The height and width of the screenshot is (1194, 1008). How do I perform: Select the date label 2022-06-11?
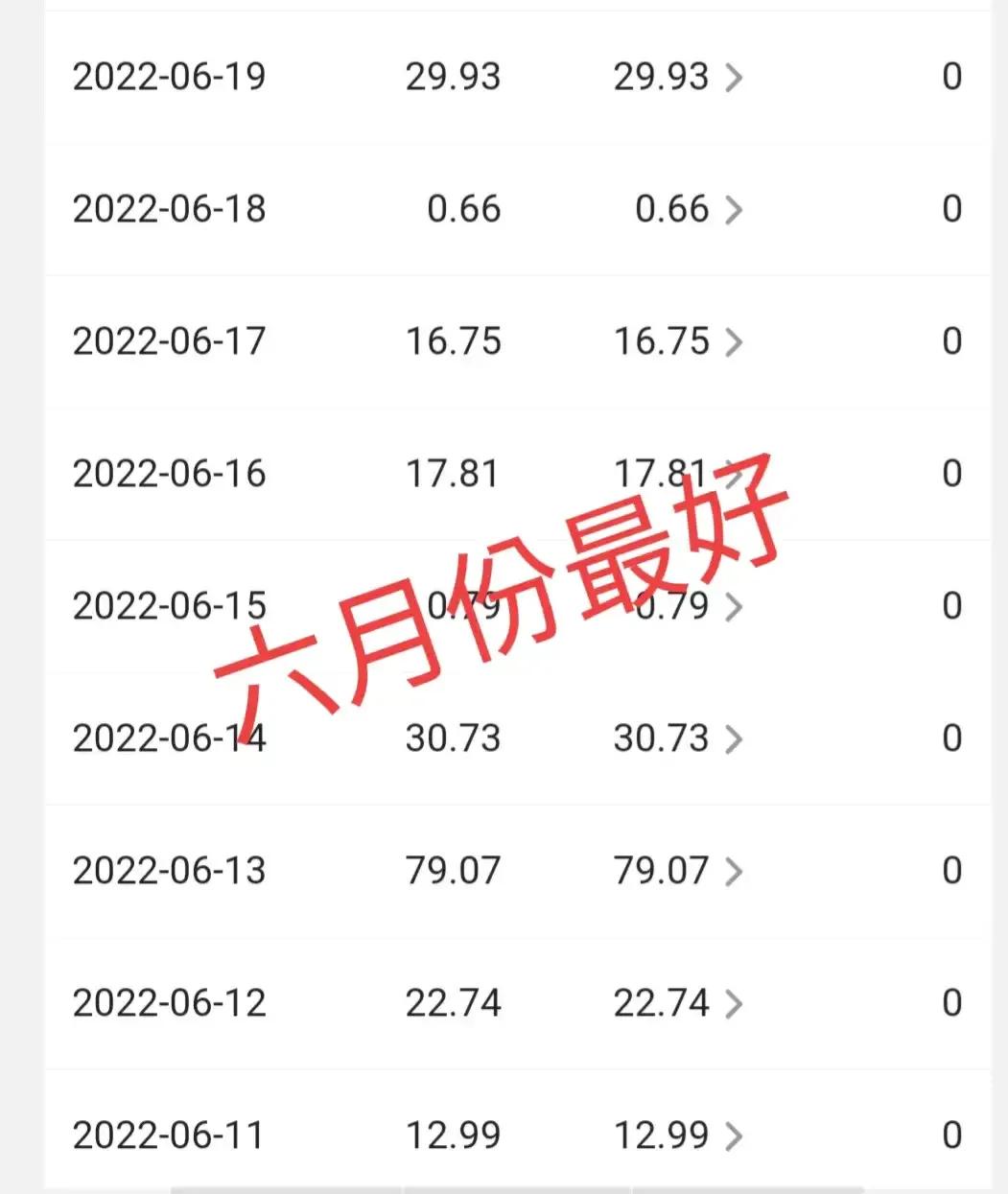pos(170,1135)
